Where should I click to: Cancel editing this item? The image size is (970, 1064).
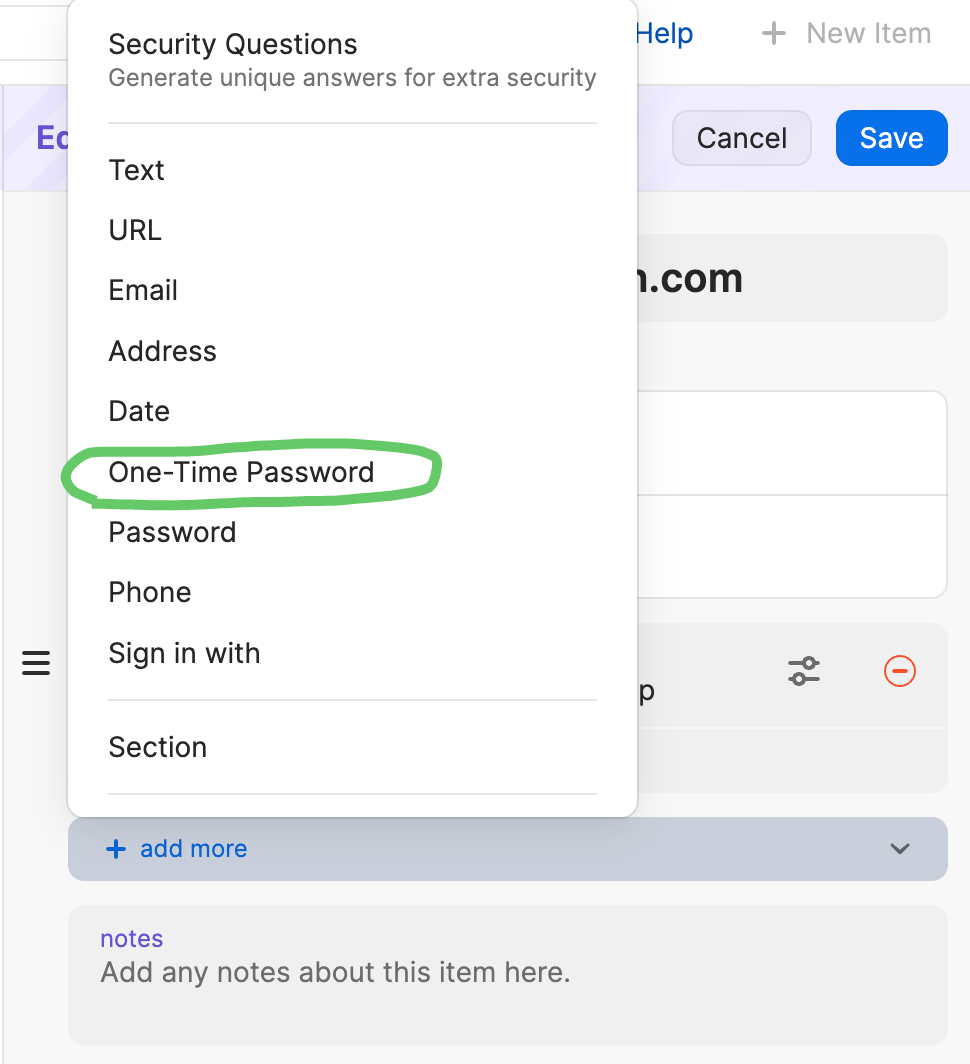[741, 138]
